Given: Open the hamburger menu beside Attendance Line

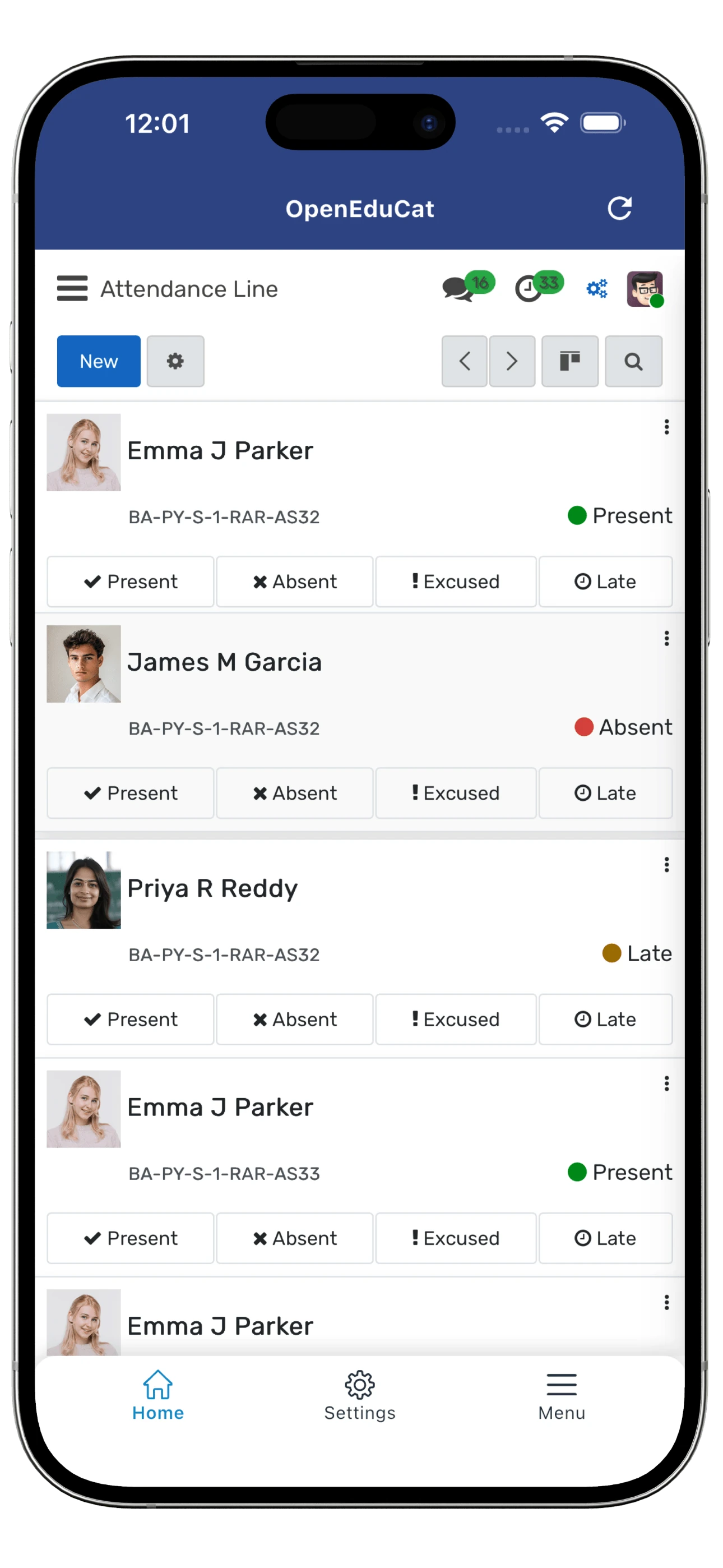Looking at the screenshot, I should [72, 288].
